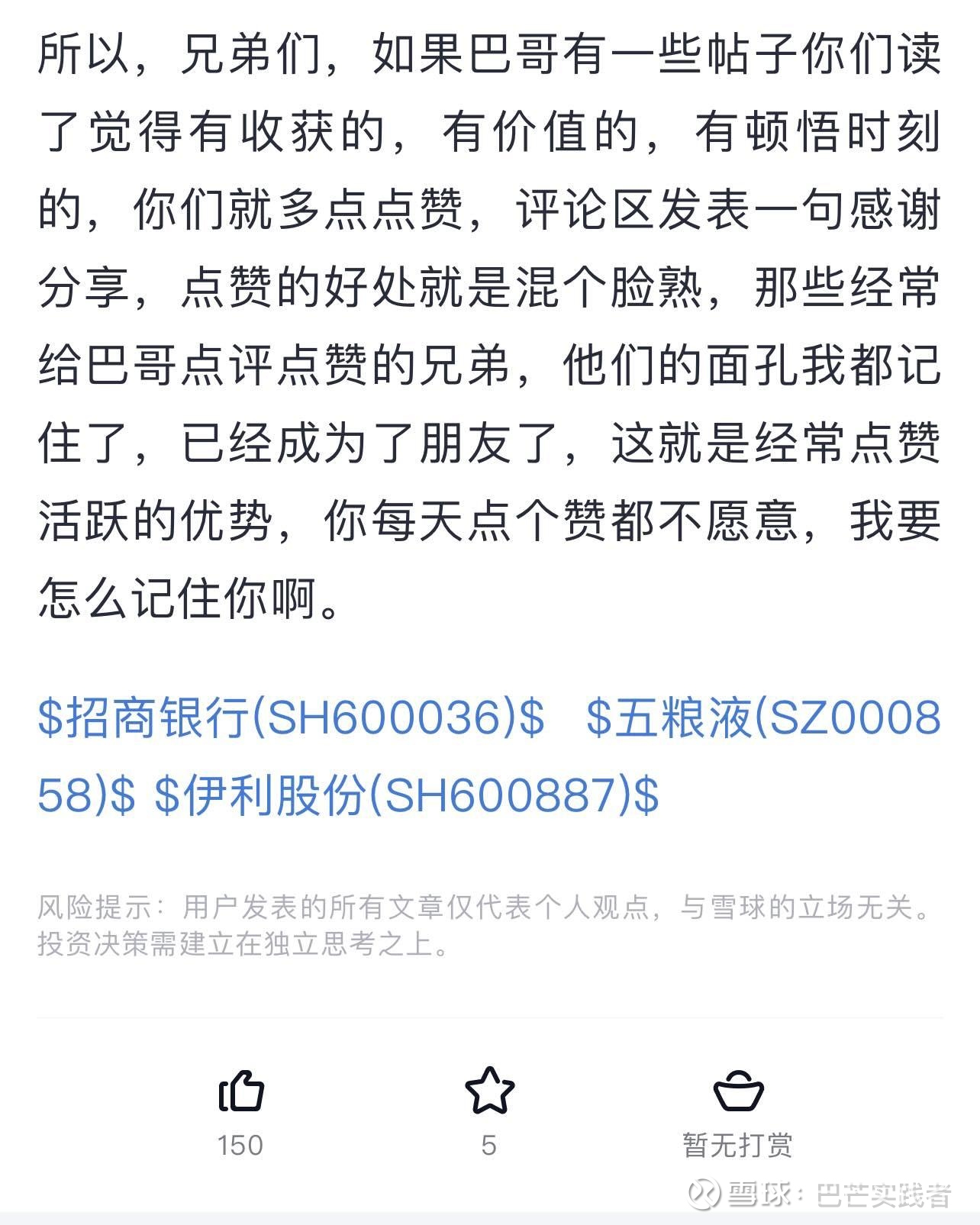The height and width of the screenshot is (1225, 980).
Task: Favorite the post with the star icon
Action: [x=489, y=1090]
